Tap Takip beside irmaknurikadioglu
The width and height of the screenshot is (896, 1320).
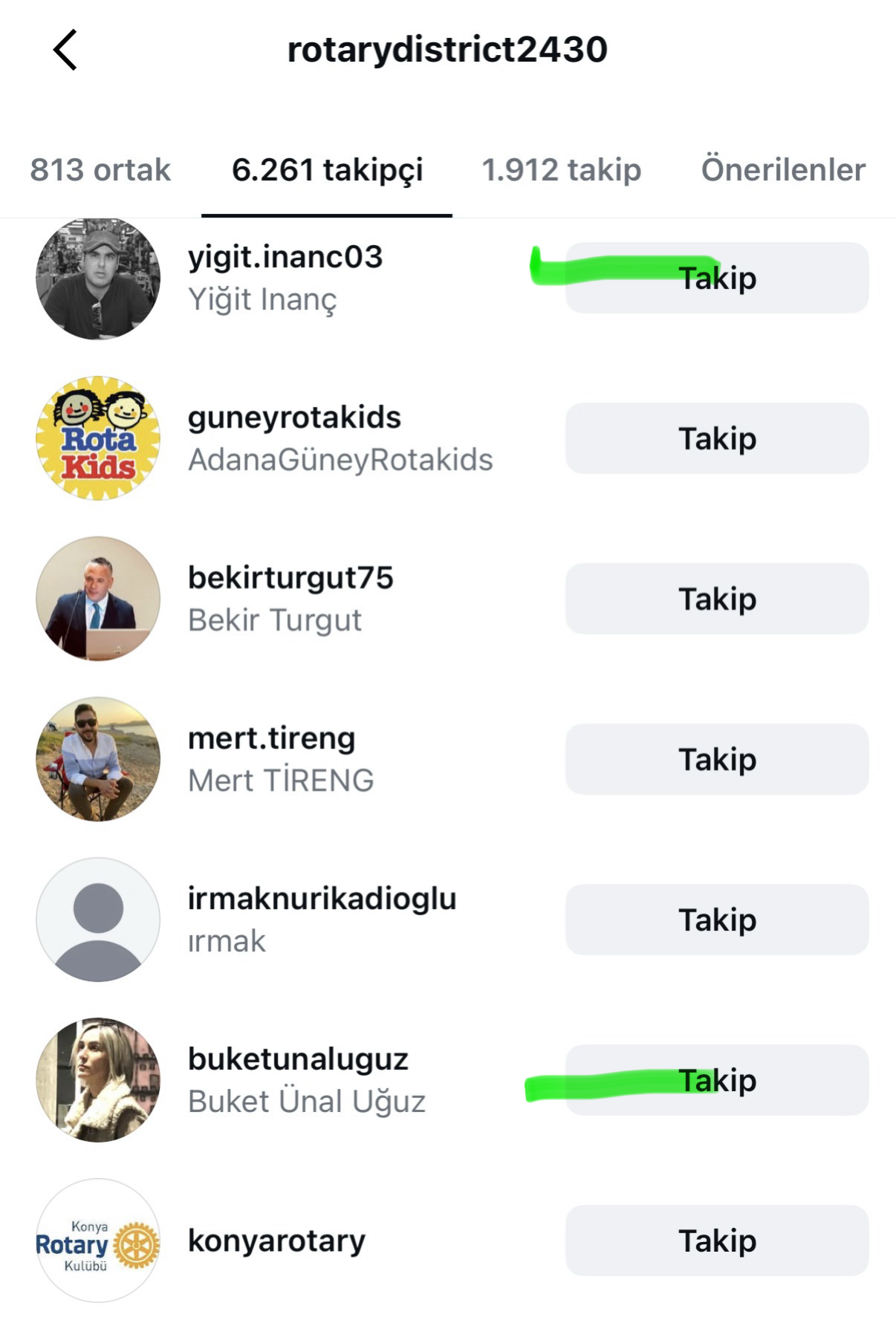(x=717, y=920)
